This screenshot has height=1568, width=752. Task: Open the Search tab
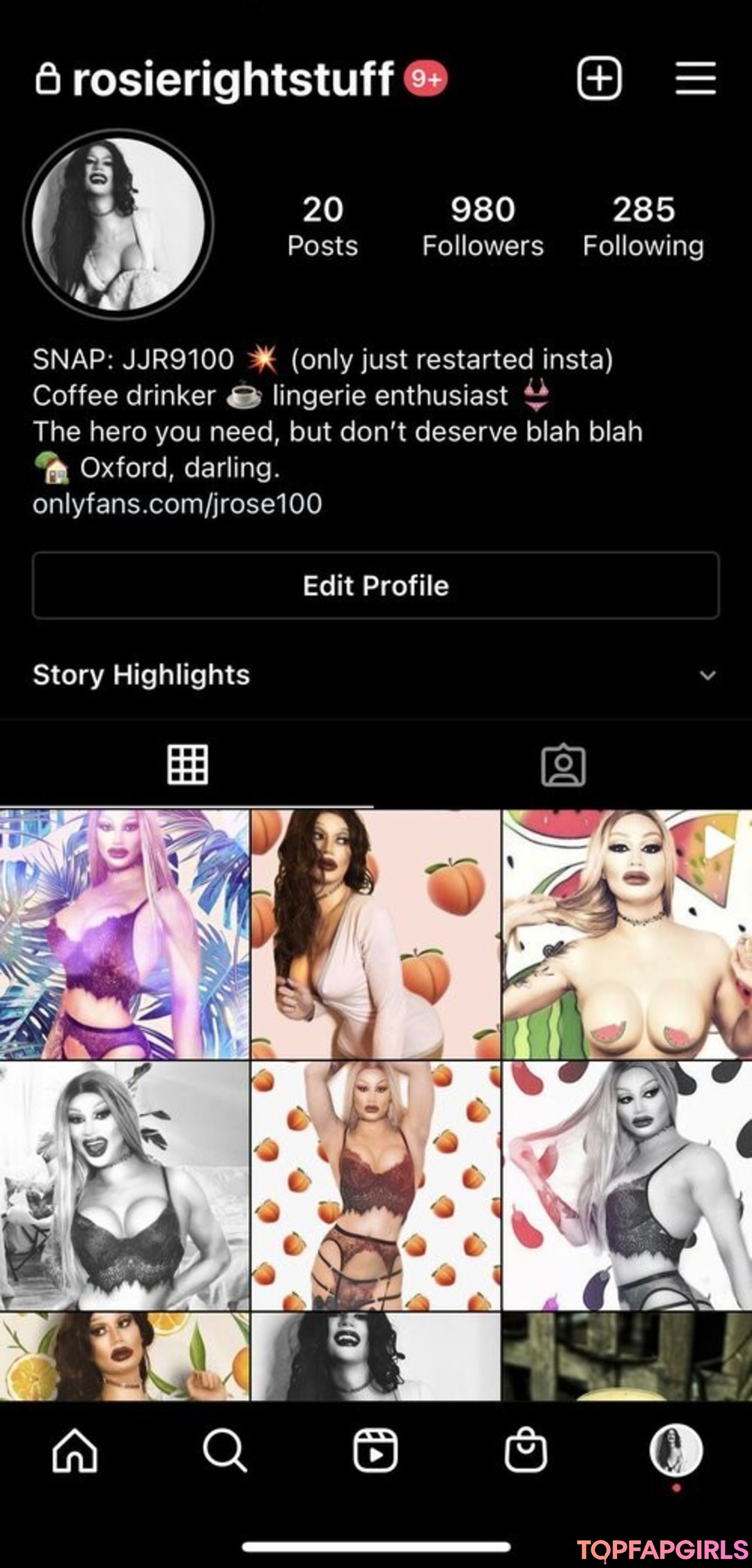[x=224, y=1450]
